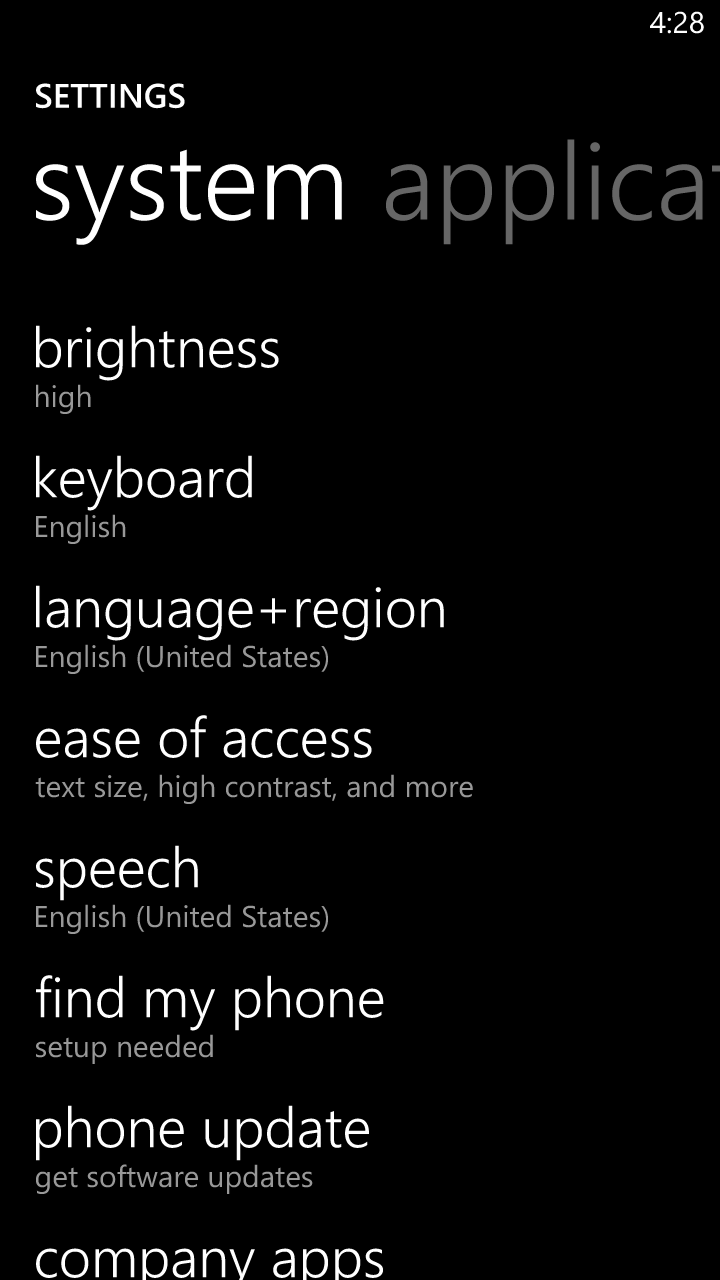Open keyboard settings

click(360, 497)
